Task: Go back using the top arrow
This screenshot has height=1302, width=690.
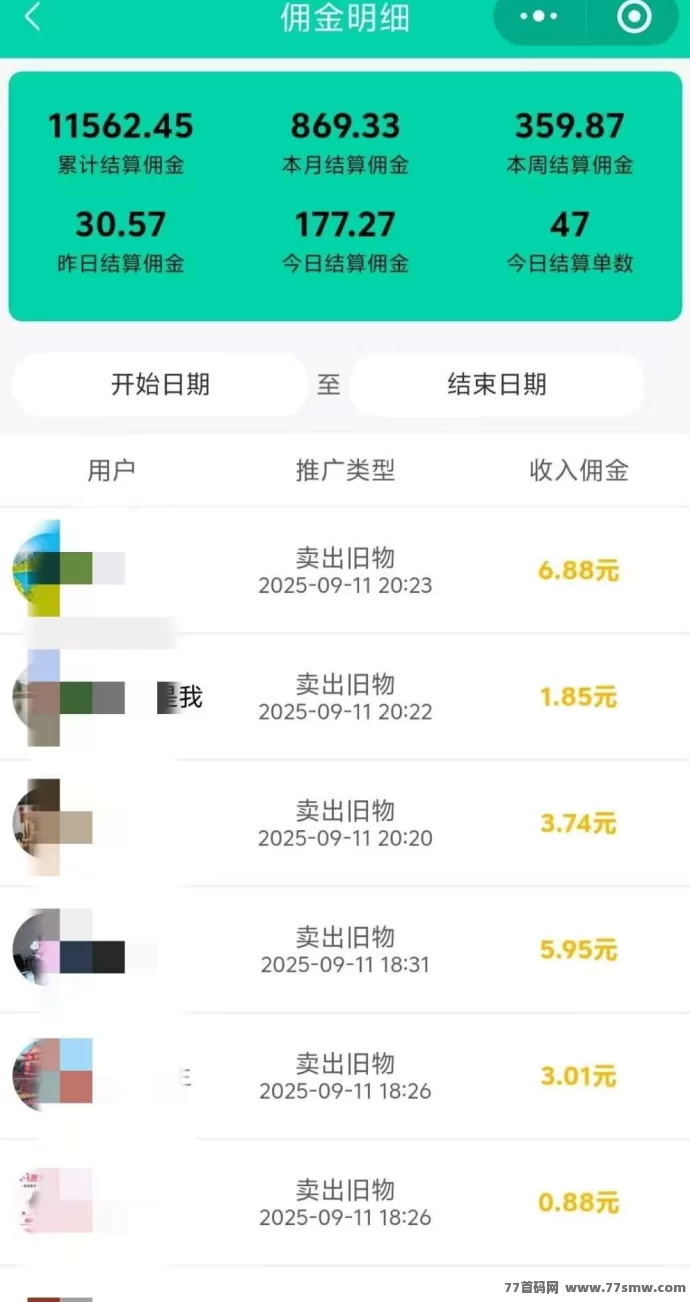Action: coord(32,17)
